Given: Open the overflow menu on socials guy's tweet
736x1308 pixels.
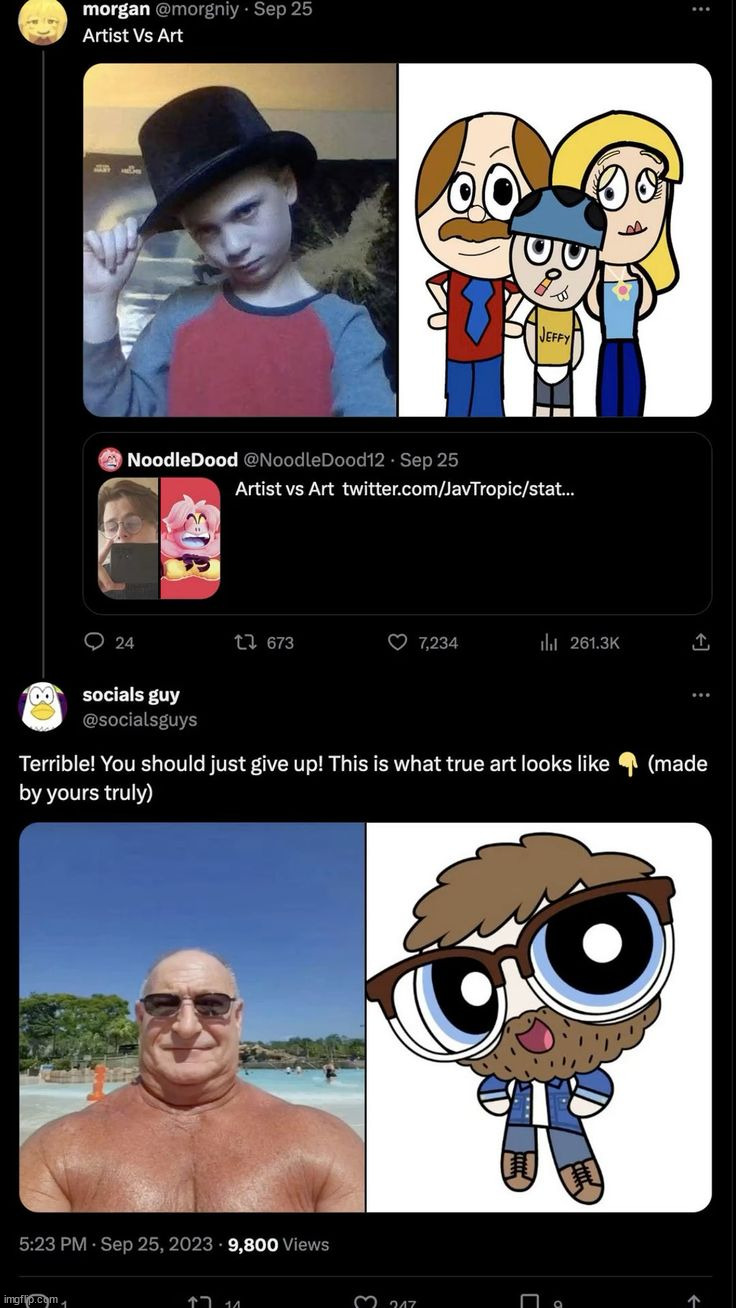Looking at the screenshot, I should [x=701, y=695].
